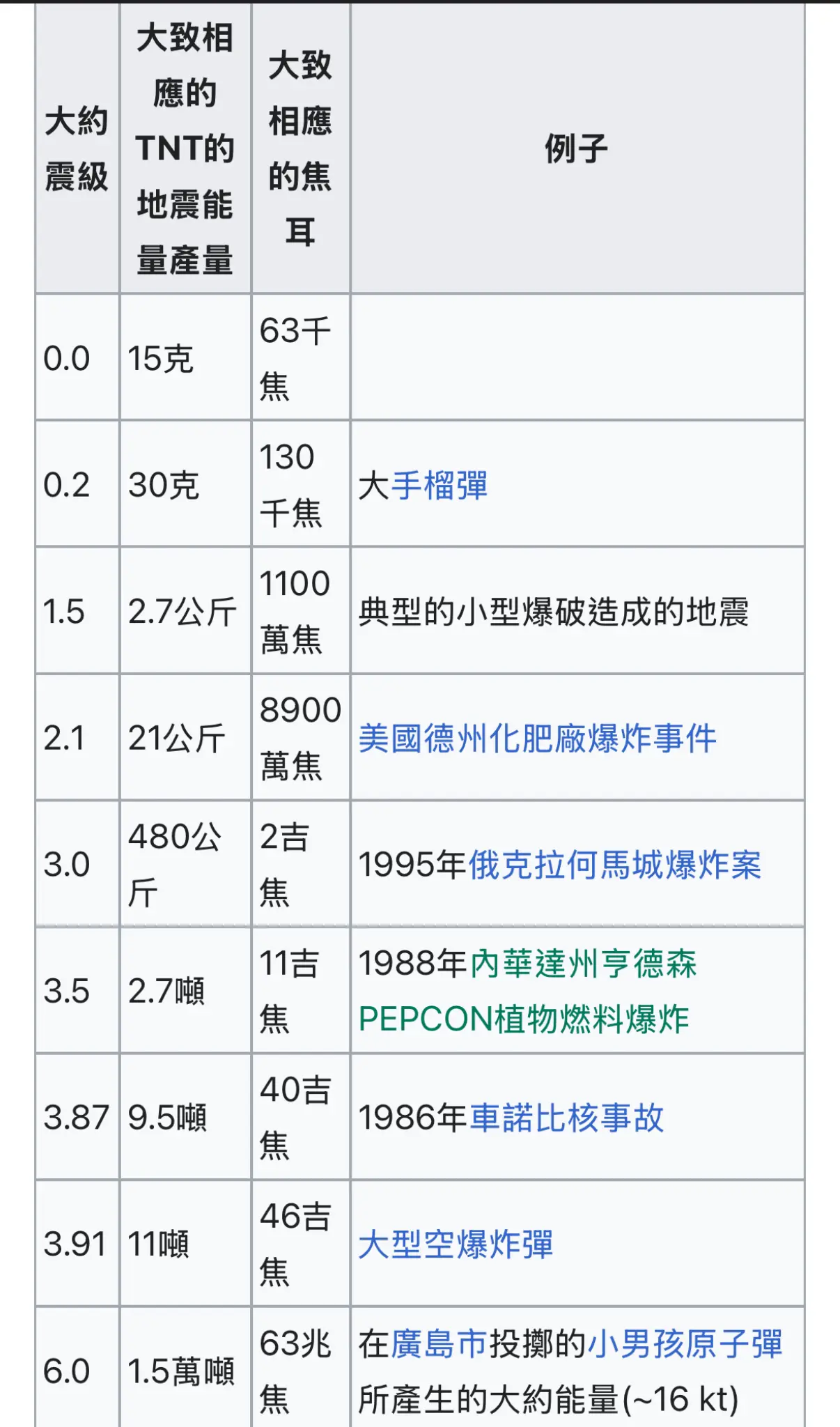Open the 內華達州亨德森PEPCON植物燃料爆炸 link
The image size is (840, 1427).
click(x=527, y=992)
